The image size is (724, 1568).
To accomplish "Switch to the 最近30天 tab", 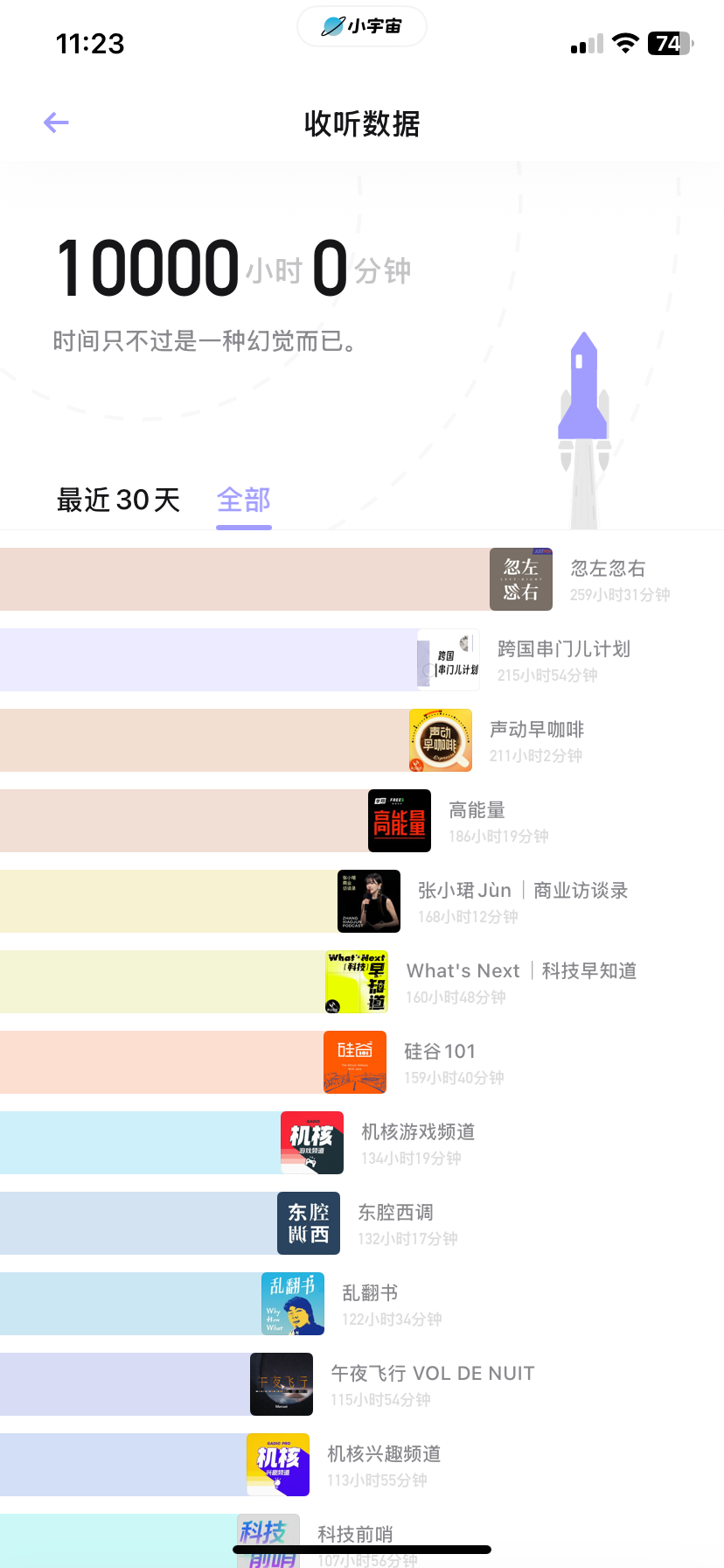I will [x=118, y=500].
